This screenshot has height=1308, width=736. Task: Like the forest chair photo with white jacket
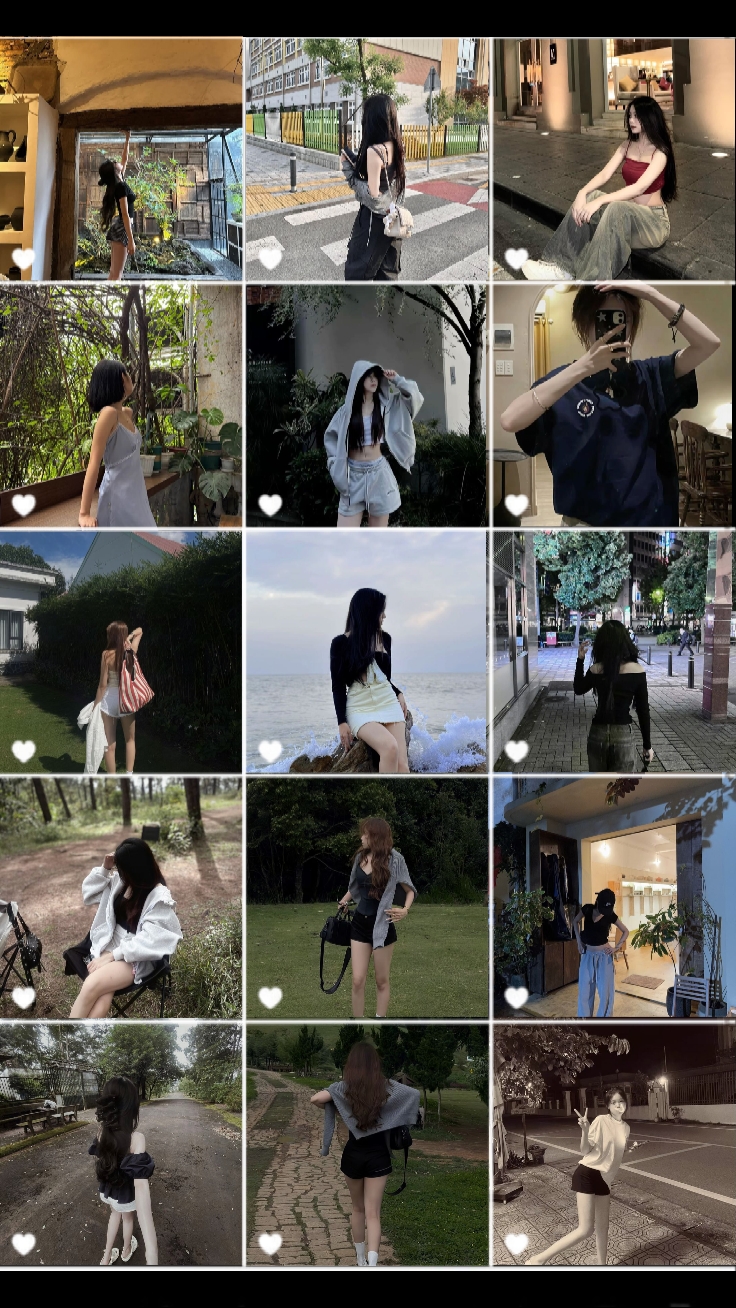24,996
